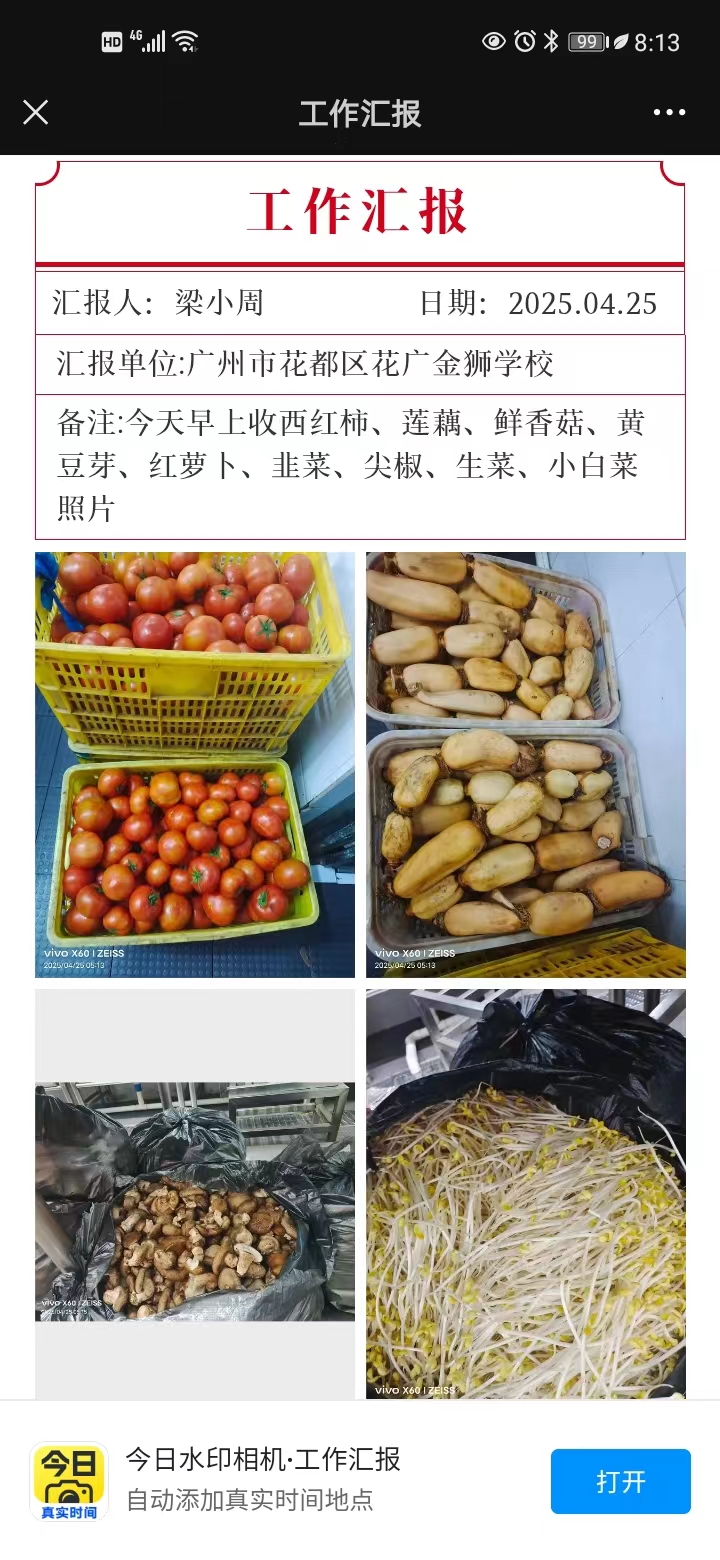Viewport: 720px width, 1560px height.
Task: Open the bean sprouts photo
Action: coord(525,1194)
